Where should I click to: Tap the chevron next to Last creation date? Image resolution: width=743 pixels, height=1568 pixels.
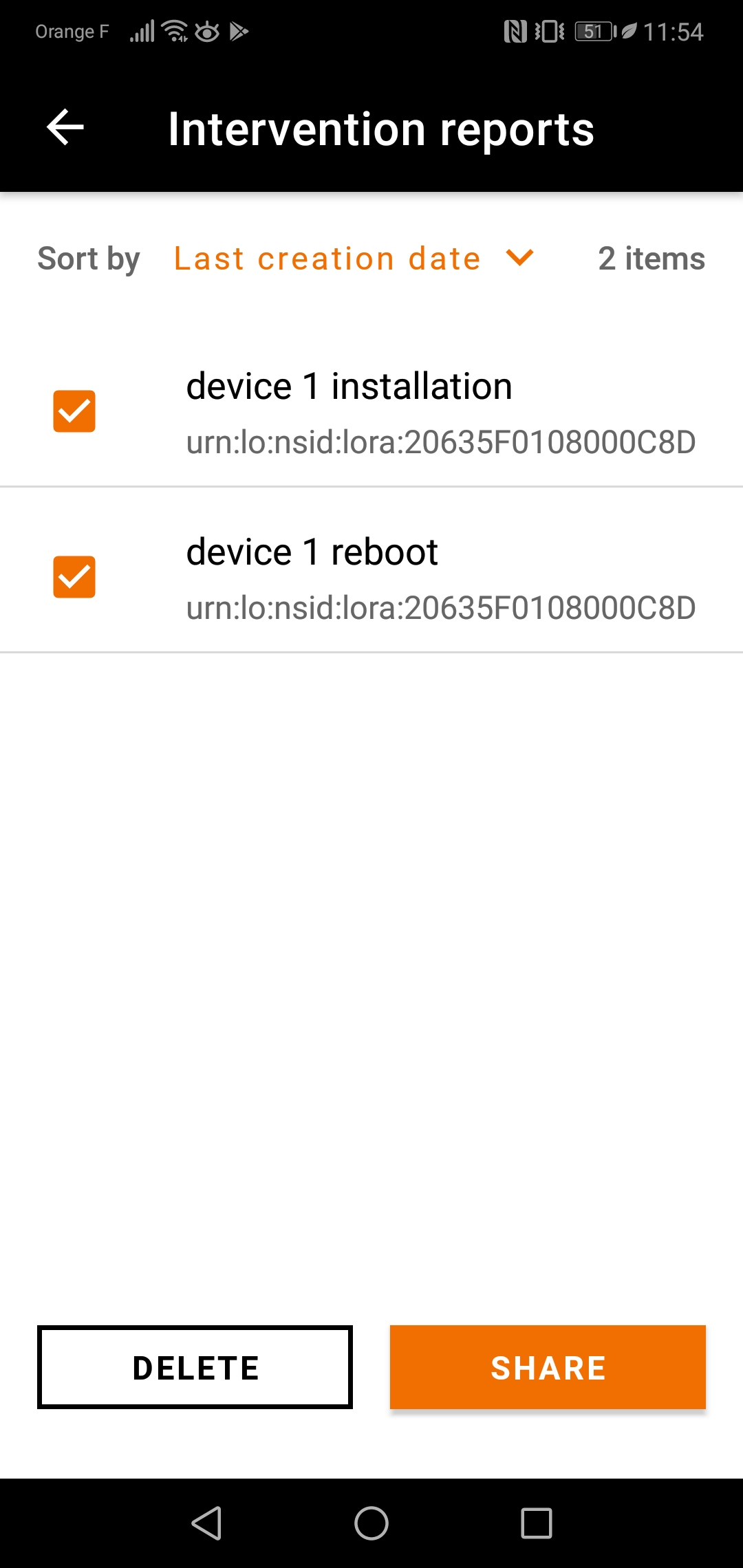click(521, 259)
